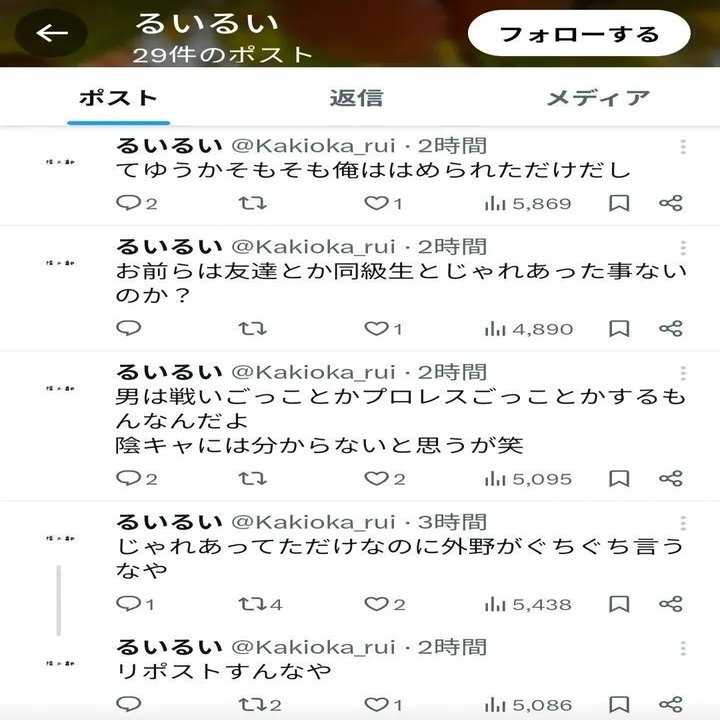Switch to the メディア tab

point(597,98)
